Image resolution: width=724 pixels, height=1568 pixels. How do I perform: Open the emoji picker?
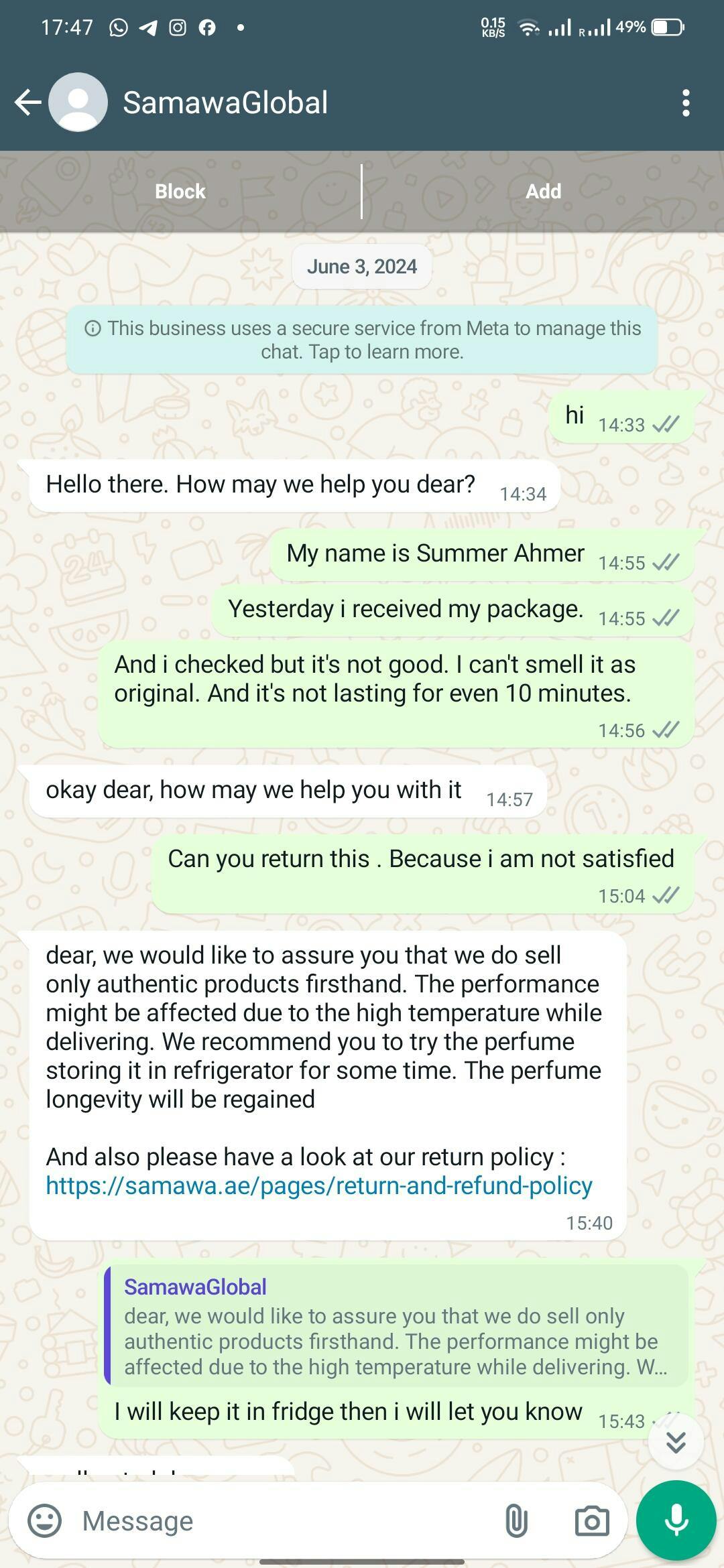[45, 1520]
